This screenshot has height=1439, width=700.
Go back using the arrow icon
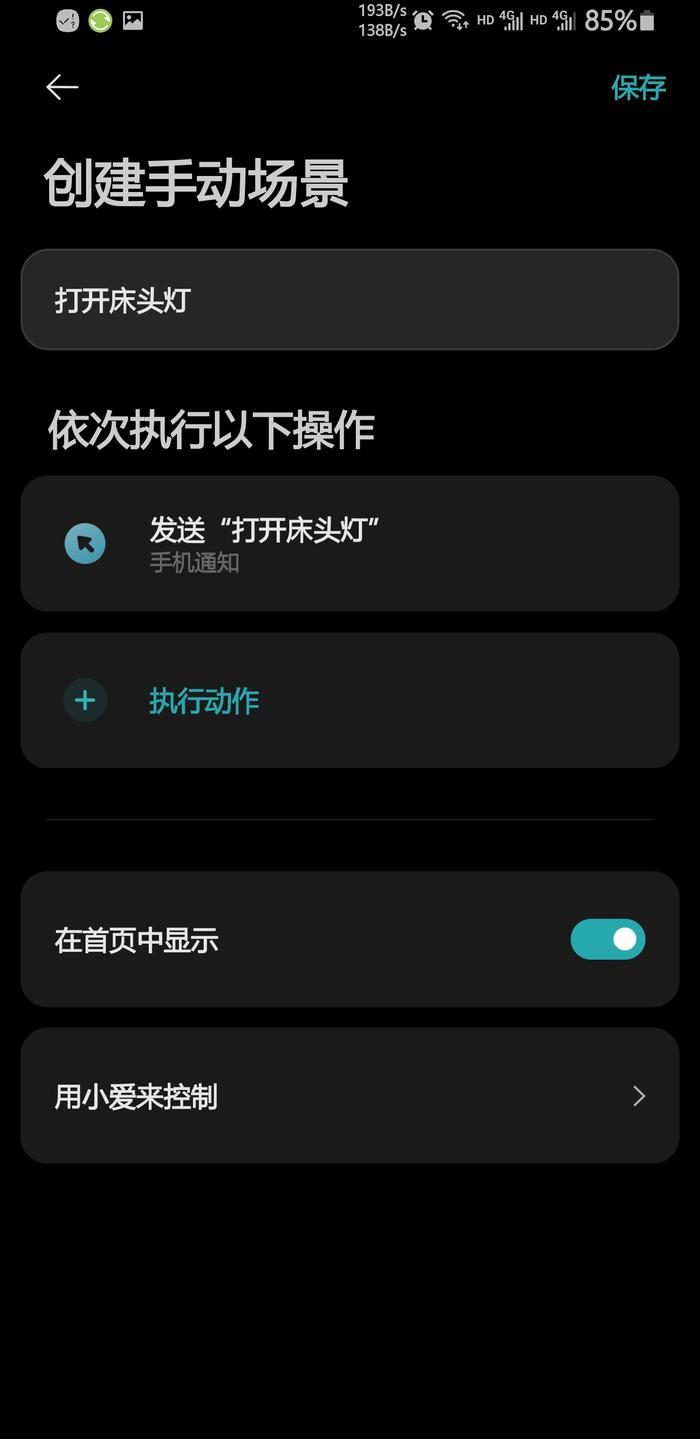pyautogui.click(x=62, y=88)
